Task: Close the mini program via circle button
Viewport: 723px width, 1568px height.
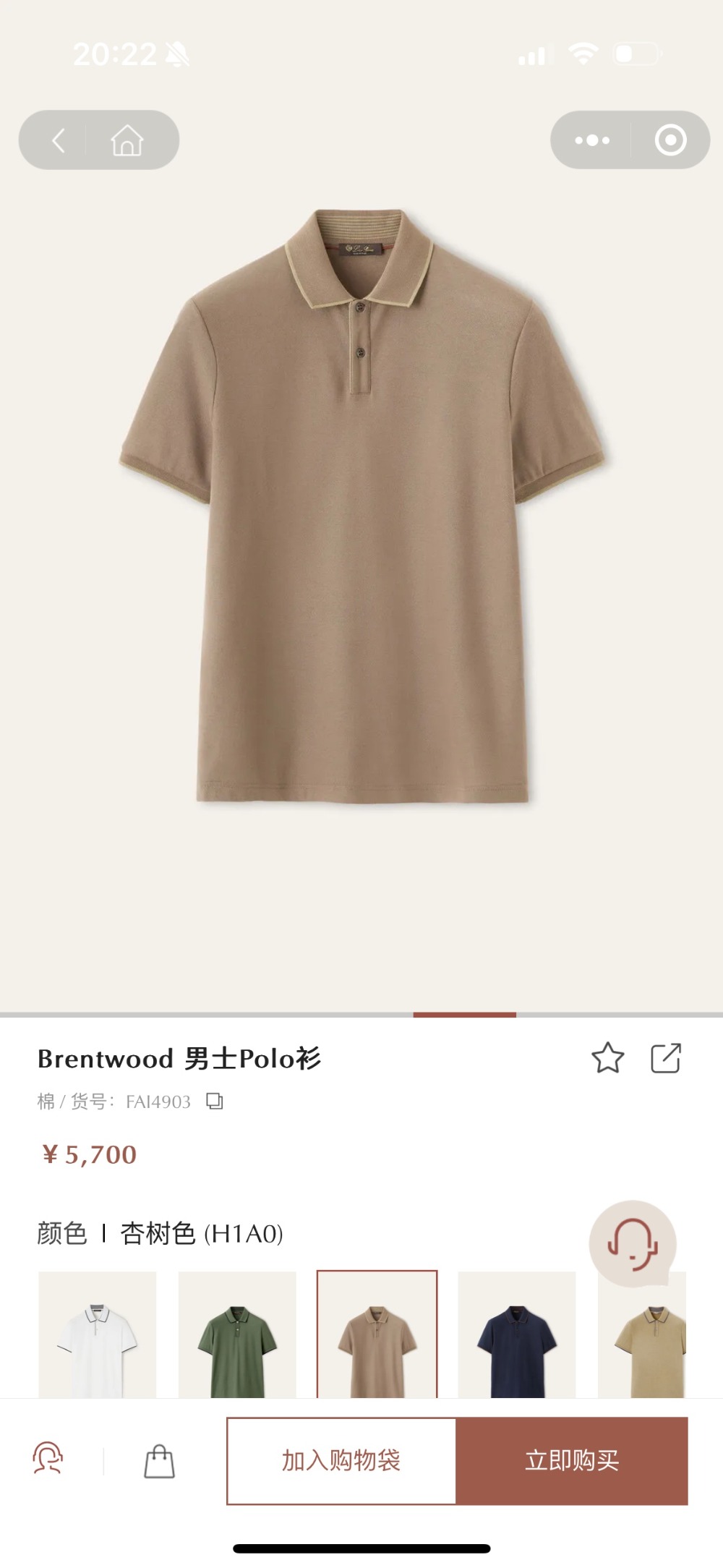Action: (670, 140)
